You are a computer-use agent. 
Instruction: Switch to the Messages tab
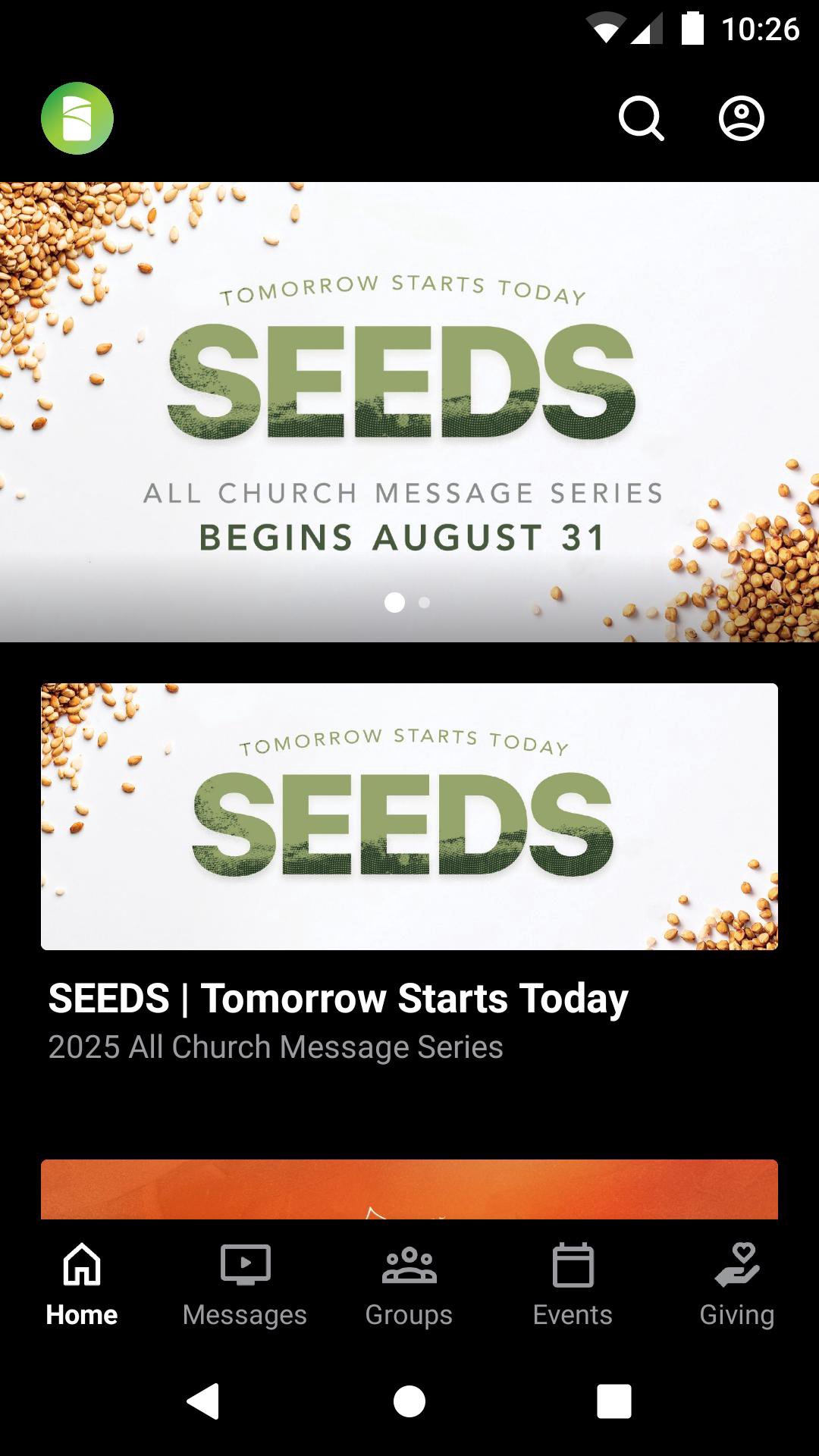click(245, 1283)
